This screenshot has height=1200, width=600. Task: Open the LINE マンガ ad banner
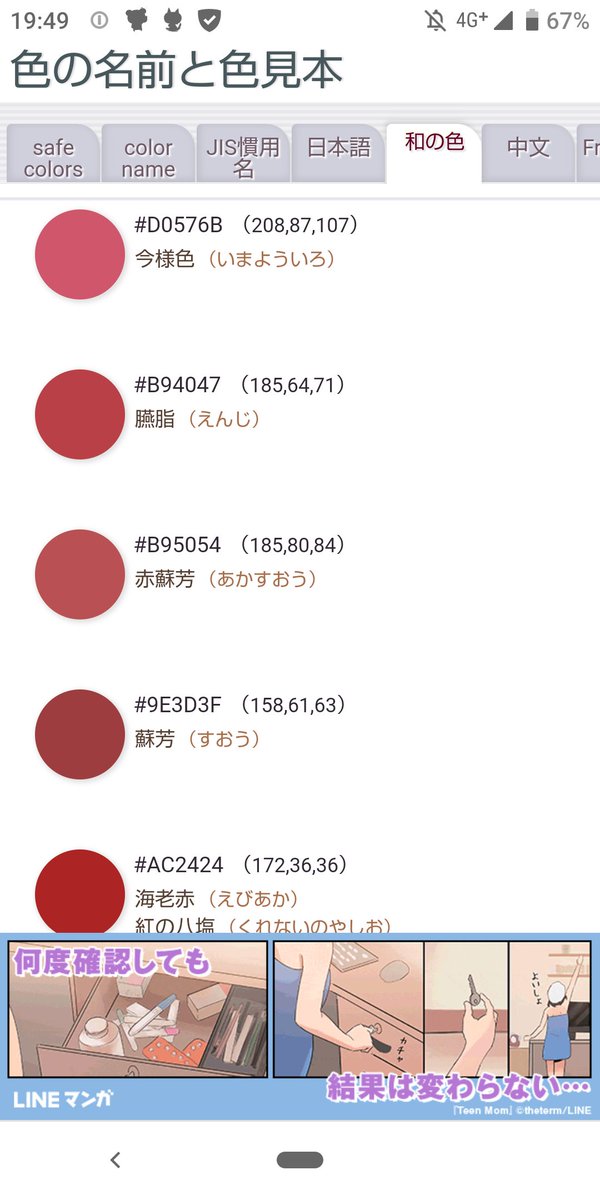click(300, 1026)
